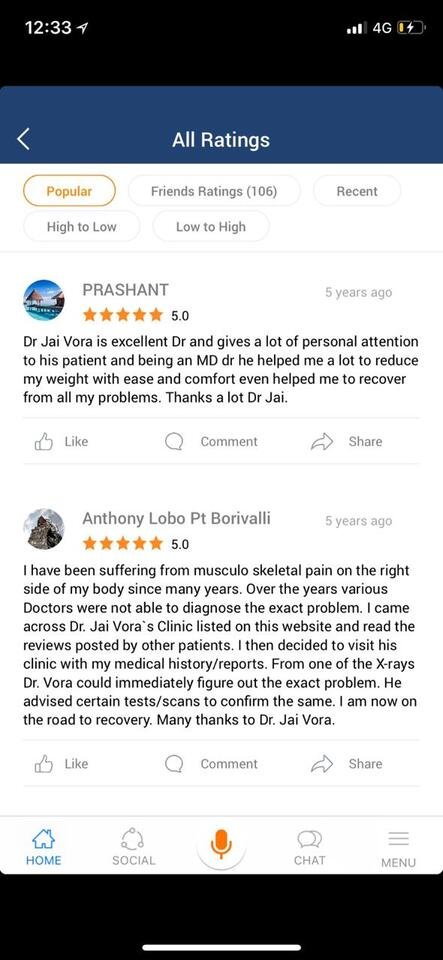Sort ratings High to Low

coord(81,227)
